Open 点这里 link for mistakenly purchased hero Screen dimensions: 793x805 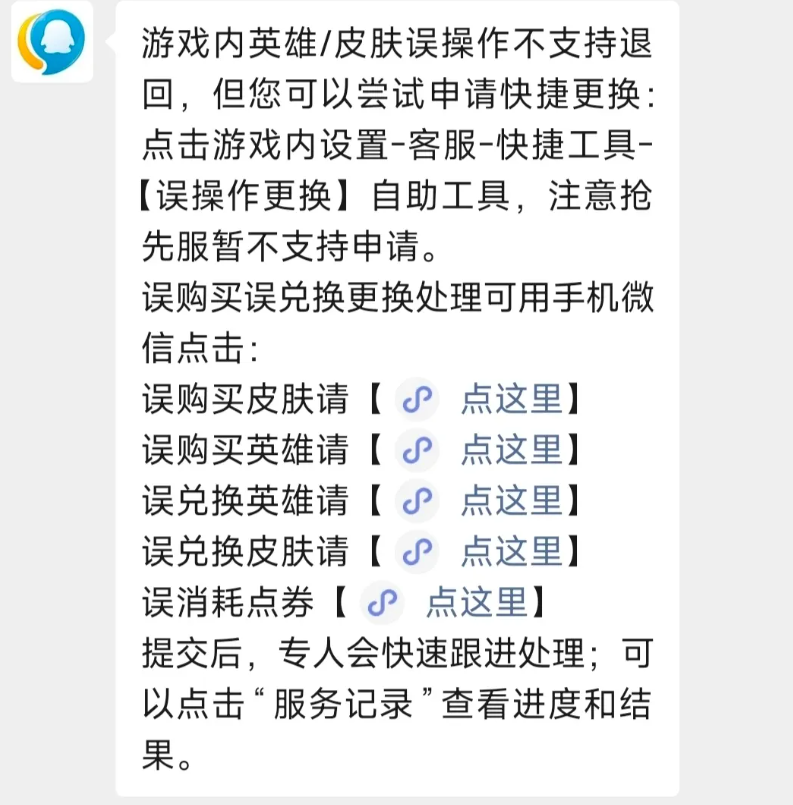513,450
